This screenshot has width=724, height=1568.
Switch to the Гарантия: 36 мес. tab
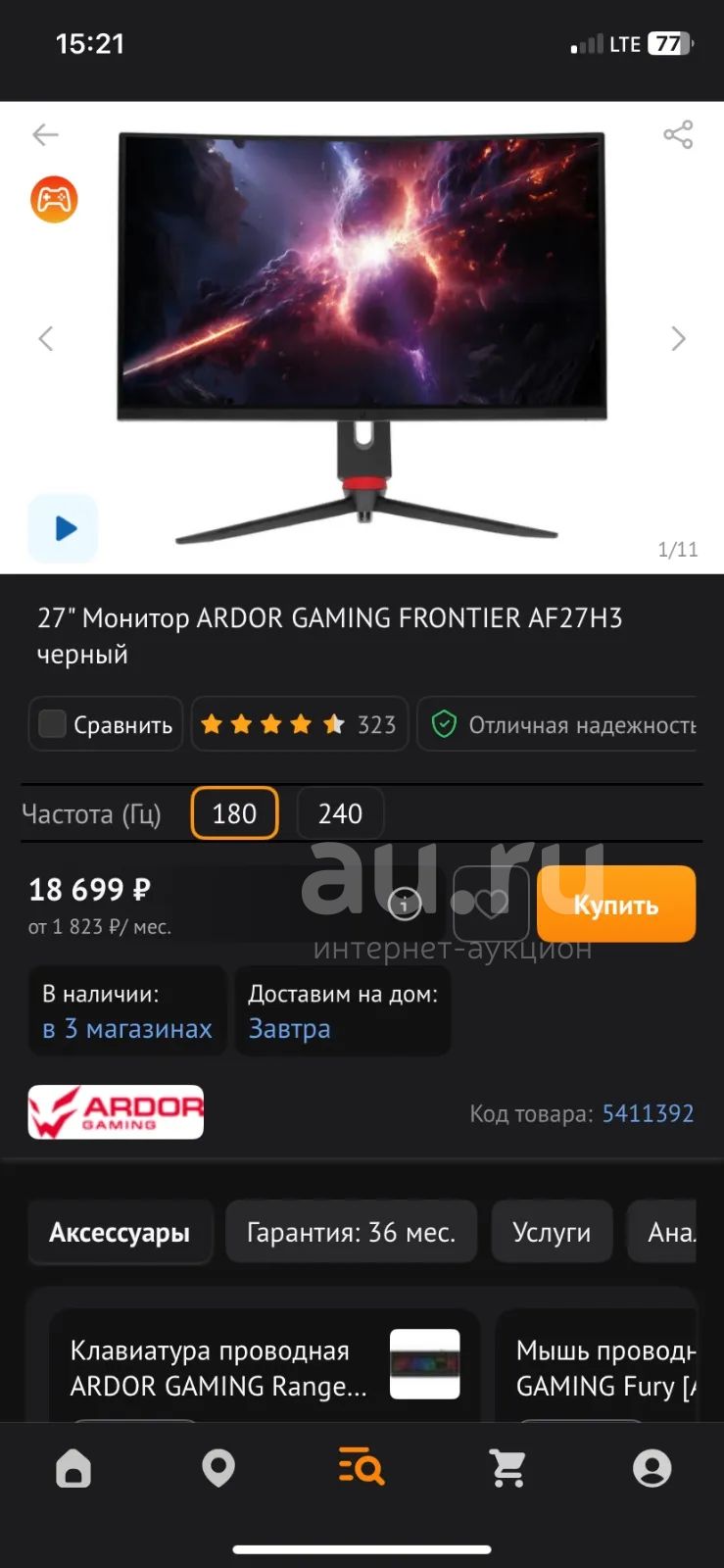(351, 1232)
